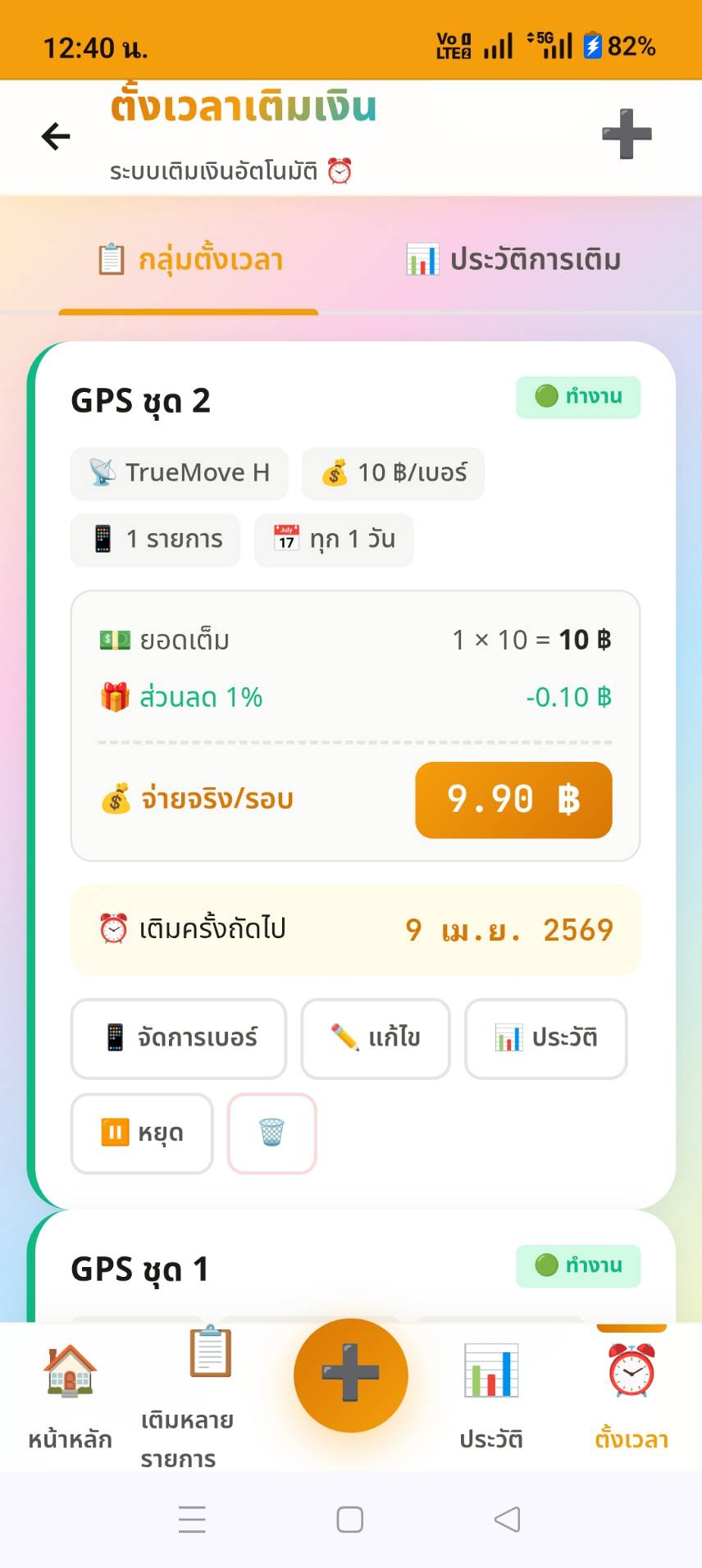Tap the ทำงาน status toggle on GPS ชุด 2
The width and height of the screenshot is (702, 1568).
click(x=578, y=396)
